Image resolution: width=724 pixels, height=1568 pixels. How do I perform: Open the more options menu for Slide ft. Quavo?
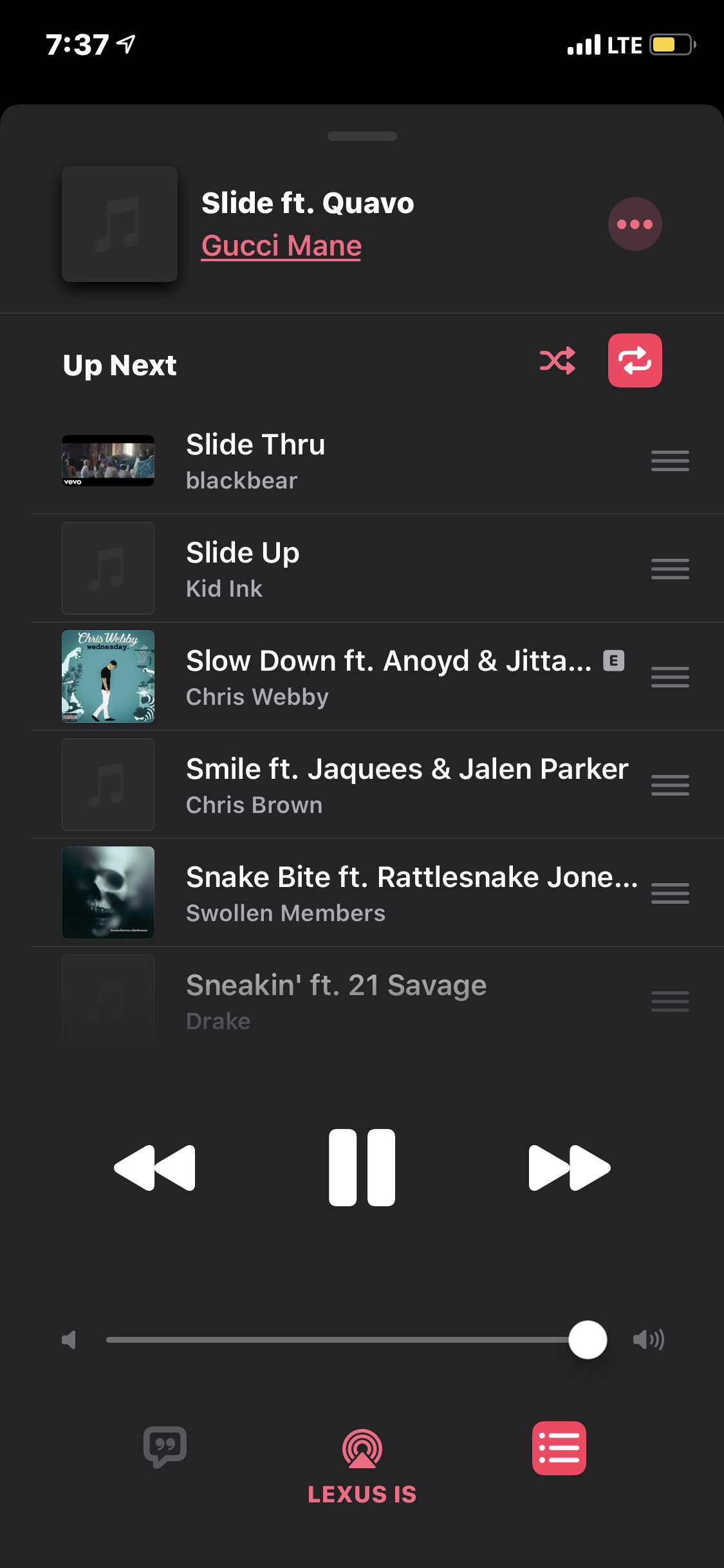coord(635,224)
